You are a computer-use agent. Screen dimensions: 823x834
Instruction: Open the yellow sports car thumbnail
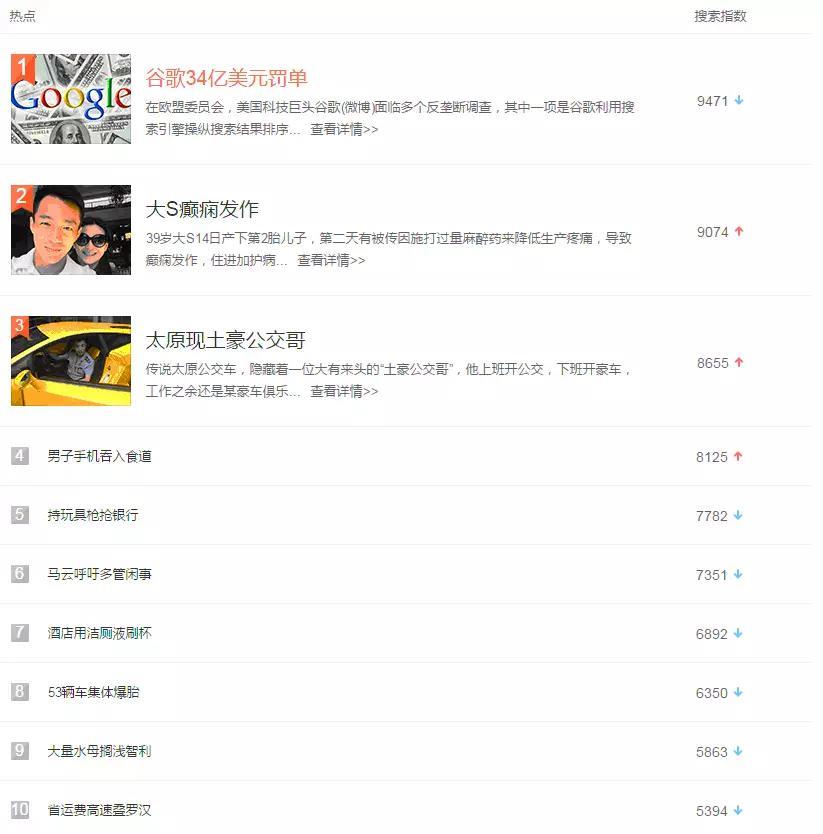71,361
